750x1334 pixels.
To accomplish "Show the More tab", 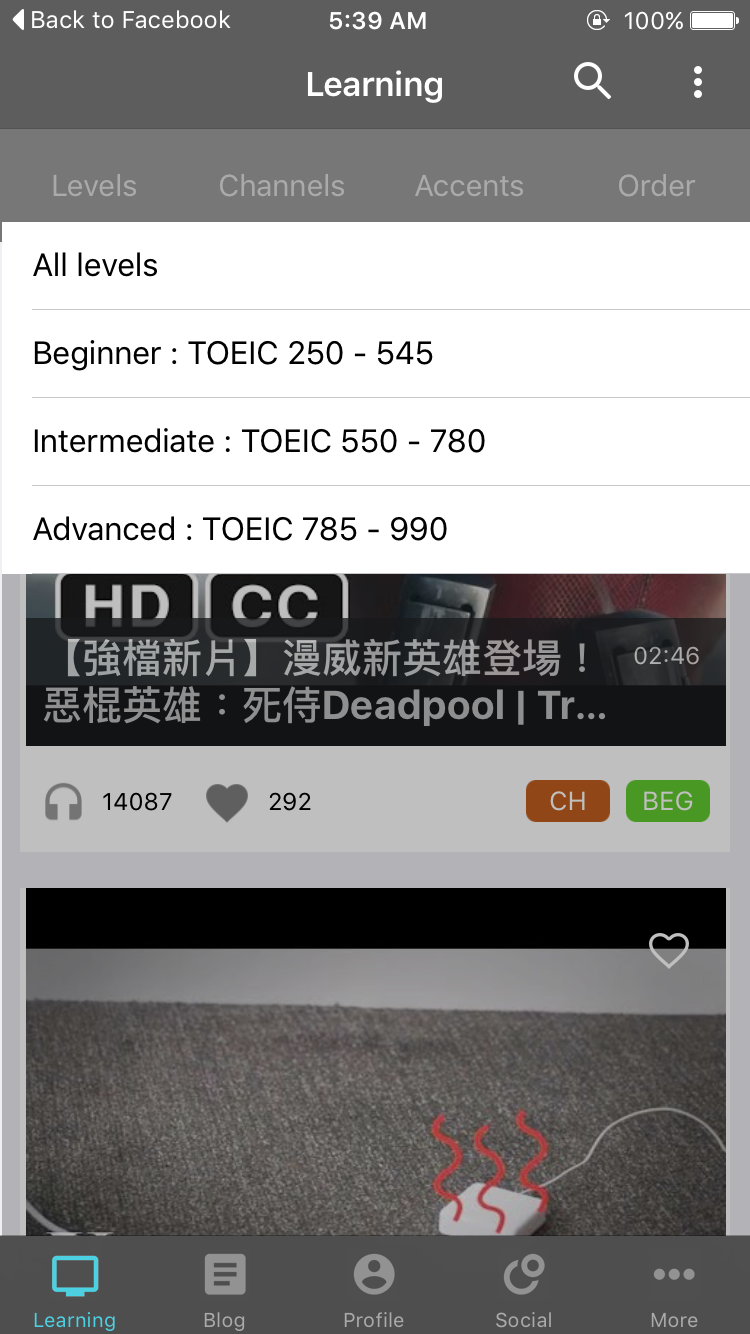I will 674,1292.
